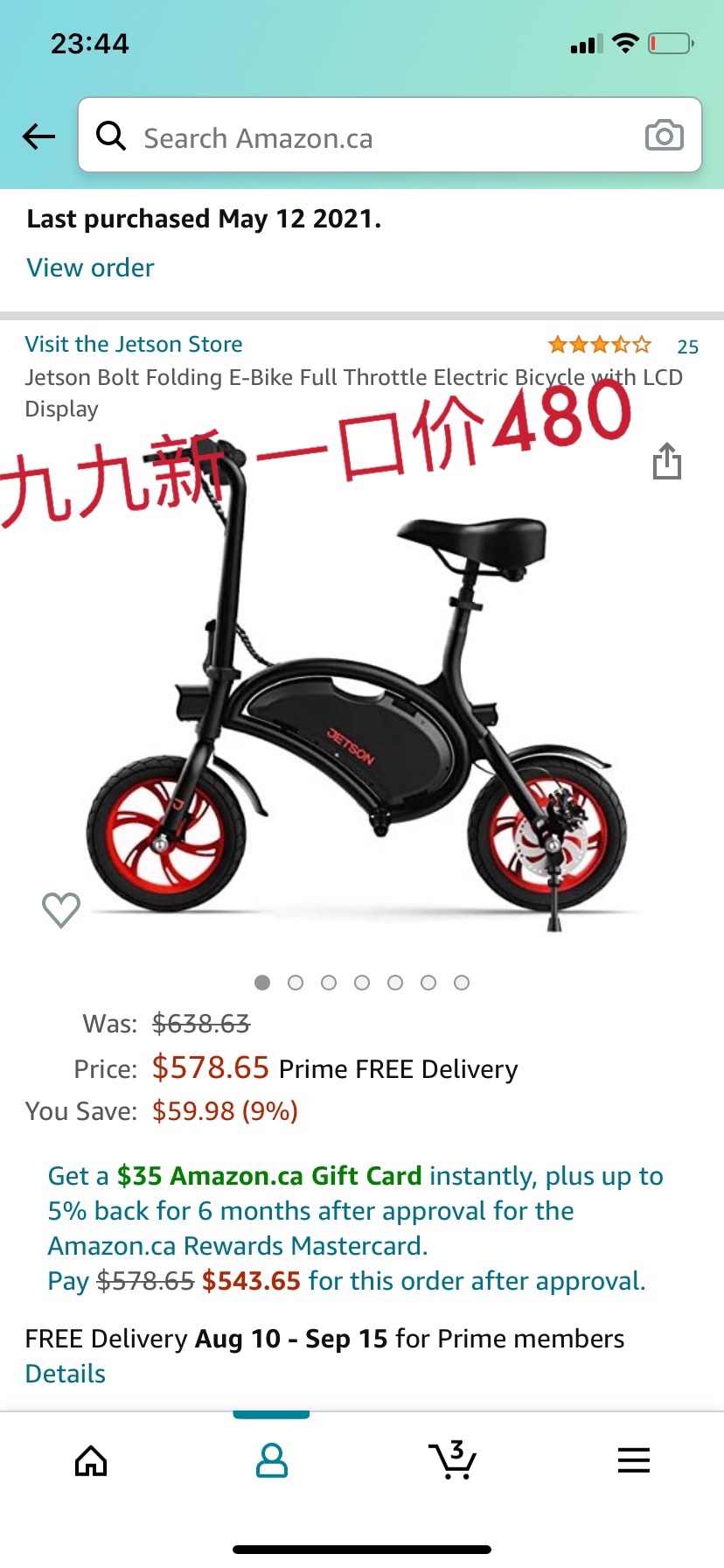Open camera search in the search bar
The width and height of the screenshot is (724, 1568).
click(664, 136)
